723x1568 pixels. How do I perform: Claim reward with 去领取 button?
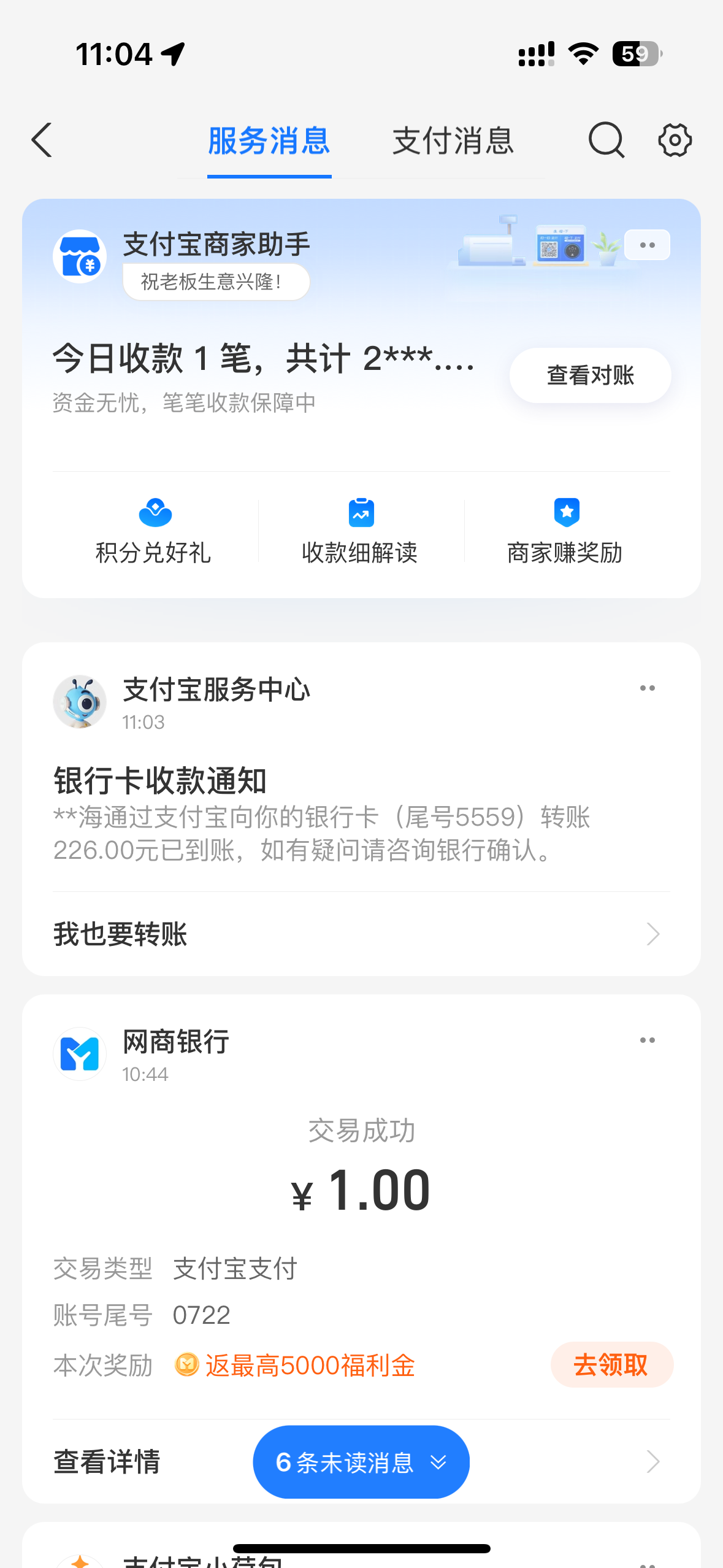point(611,1365)
